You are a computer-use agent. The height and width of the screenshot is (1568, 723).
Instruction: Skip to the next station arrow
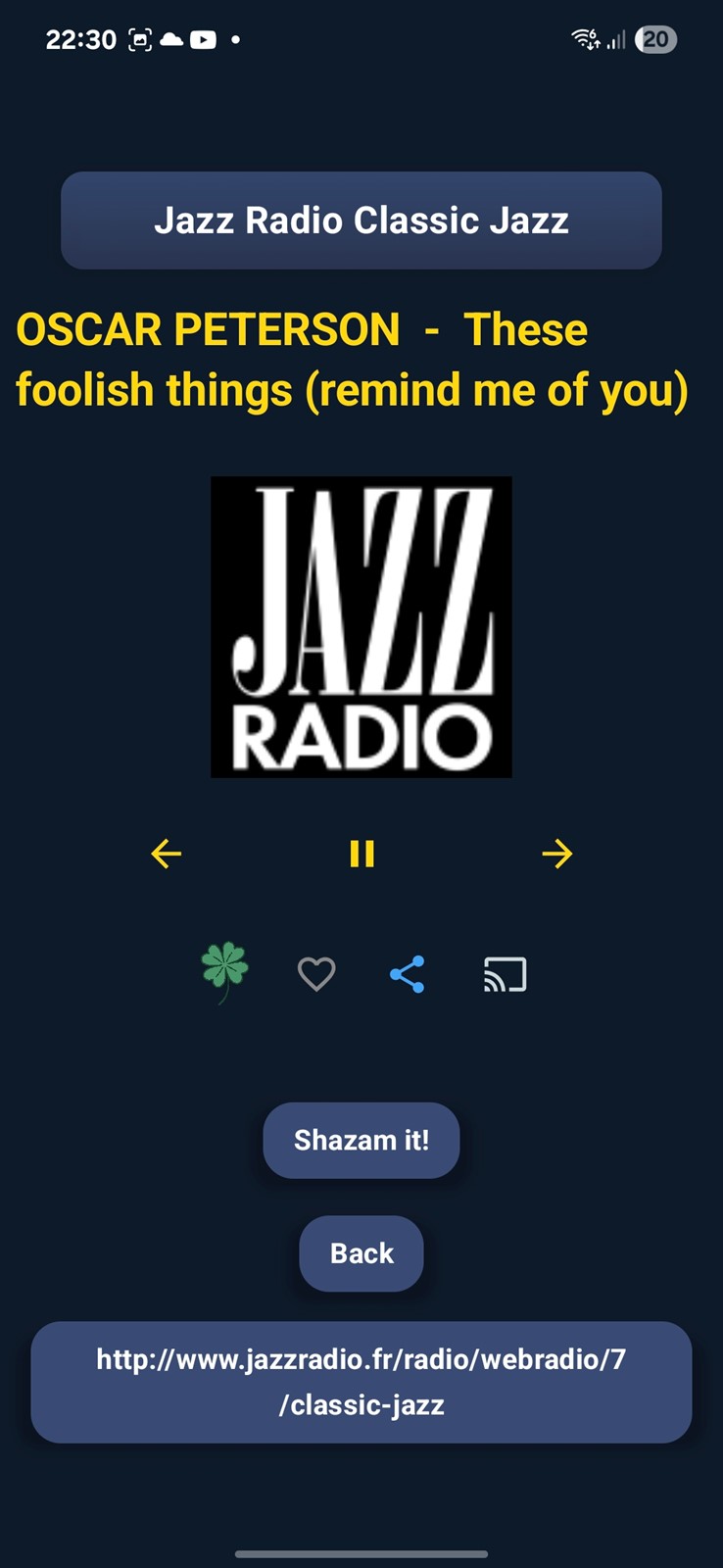click(556, 854)
